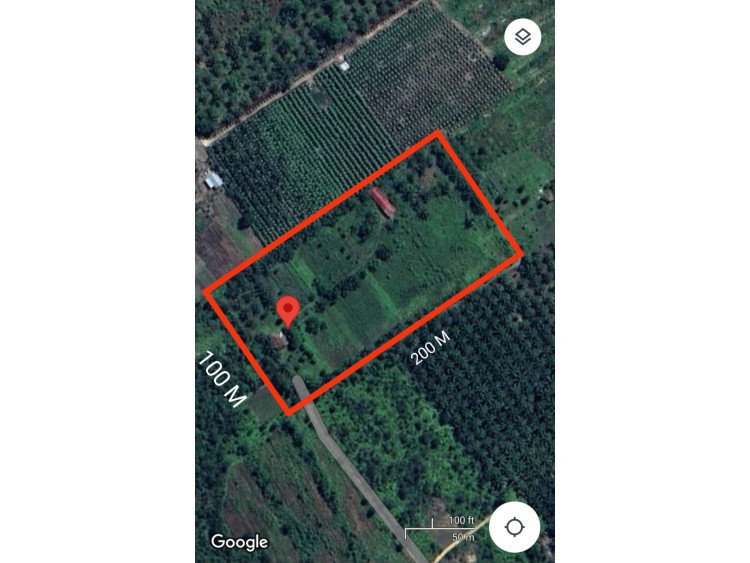Center map on my current location
750x563 pixels.
(515, 526)
